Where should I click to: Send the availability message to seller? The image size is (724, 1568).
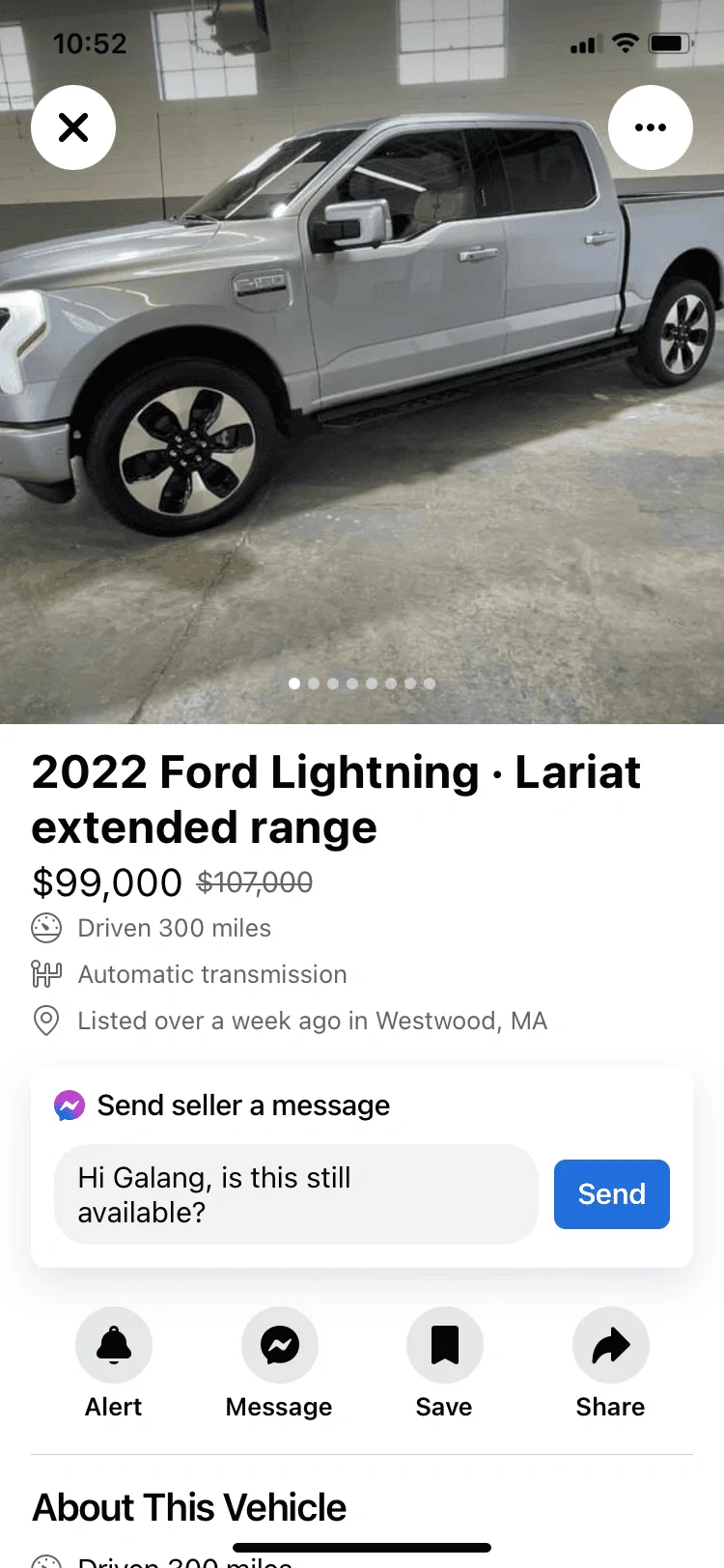[611, 1194]
